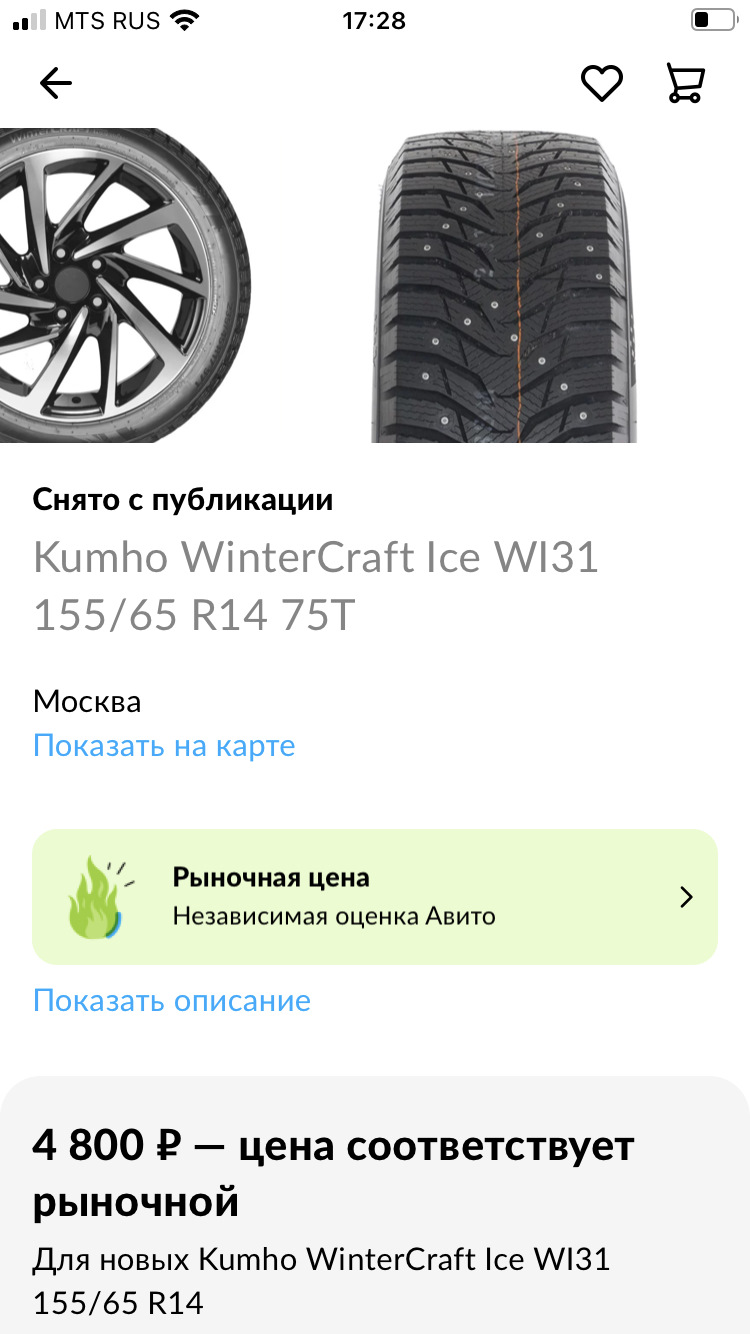Open the wheel rim photo
This screenshot has width=750, height=1334.
tap(125, 285)
